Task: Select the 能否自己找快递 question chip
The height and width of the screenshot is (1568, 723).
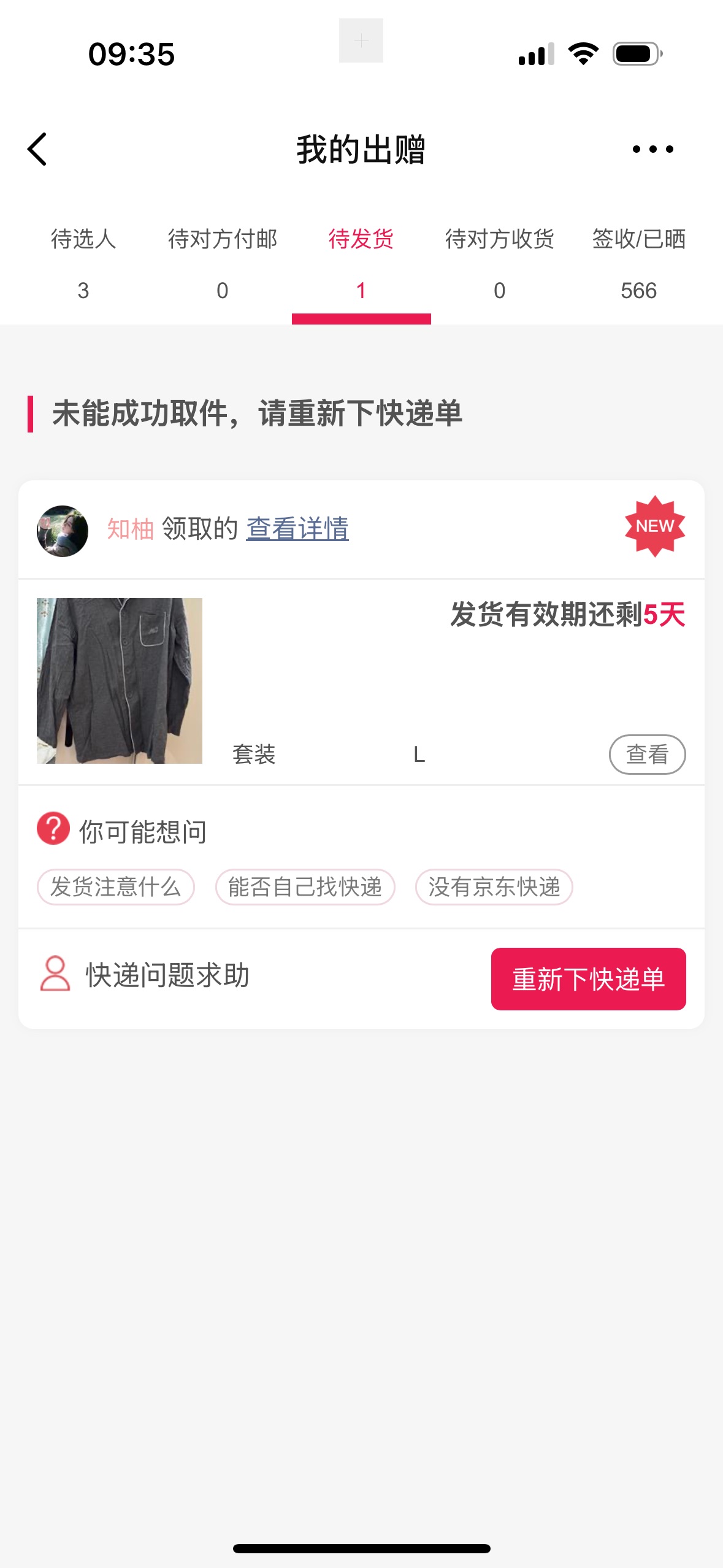Action: click(x=305, y=887)
